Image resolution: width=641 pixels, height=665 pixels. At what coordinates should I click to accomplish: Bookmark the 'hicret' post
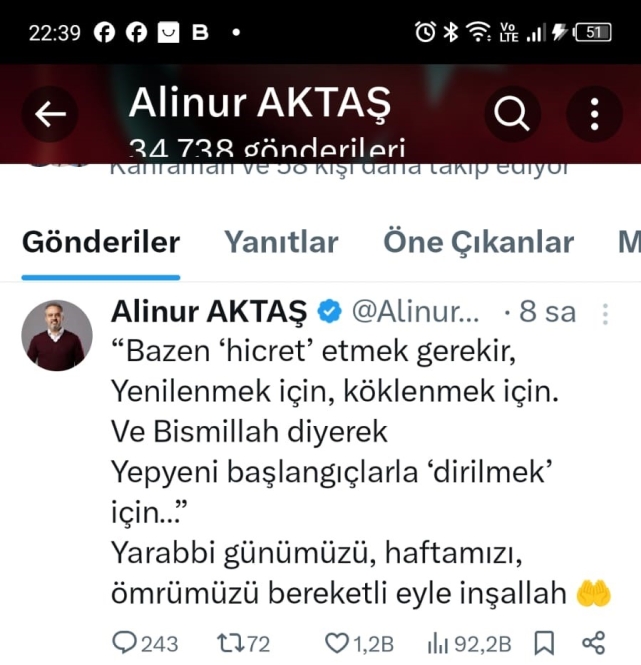click(545, 644)
